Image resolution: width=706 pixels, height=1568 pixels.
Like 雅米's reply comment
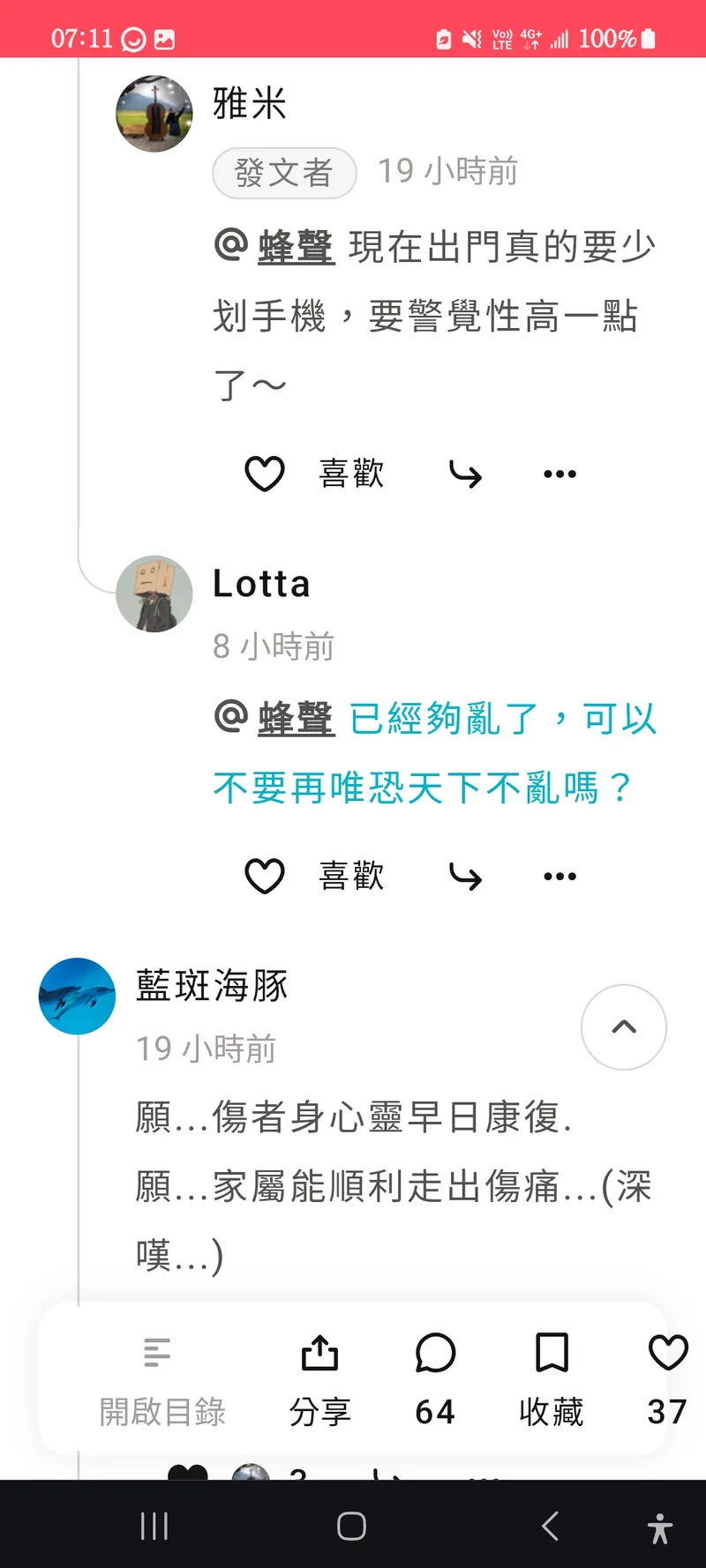click(265, 474)
